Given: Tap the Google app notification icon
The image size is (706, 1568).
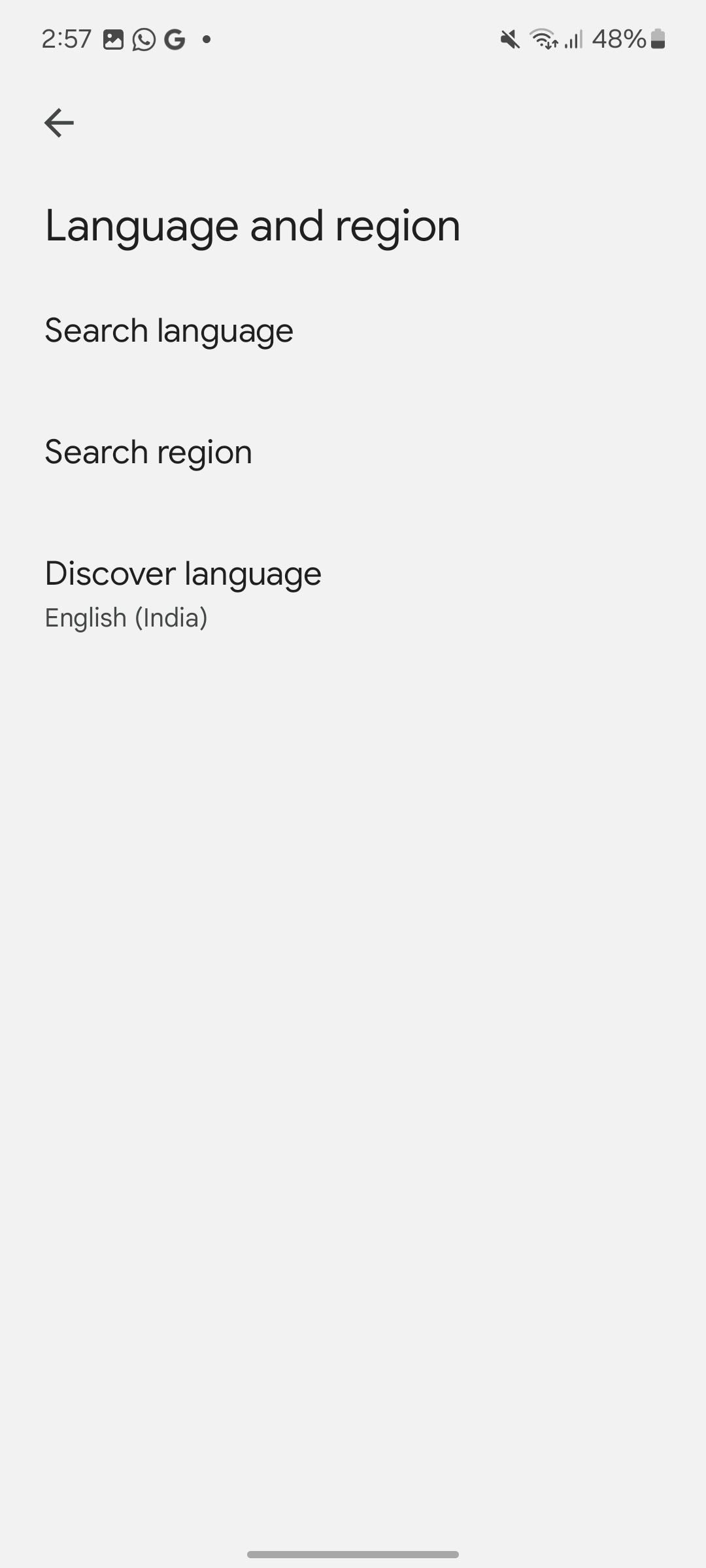Looking at the screenshot, I should 175,40.
